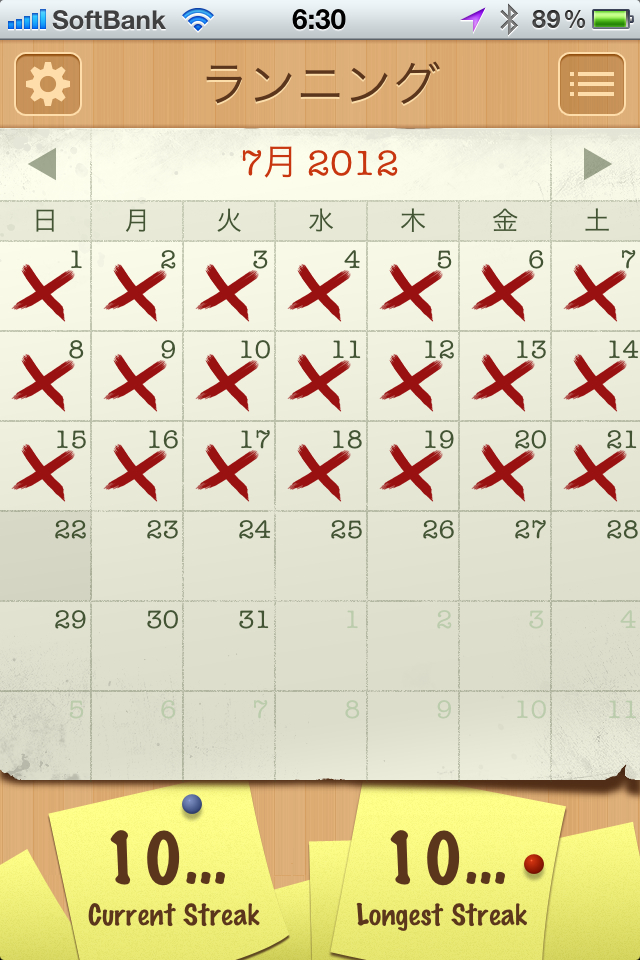Toggle the X on July 6

[x=505, y=287]
